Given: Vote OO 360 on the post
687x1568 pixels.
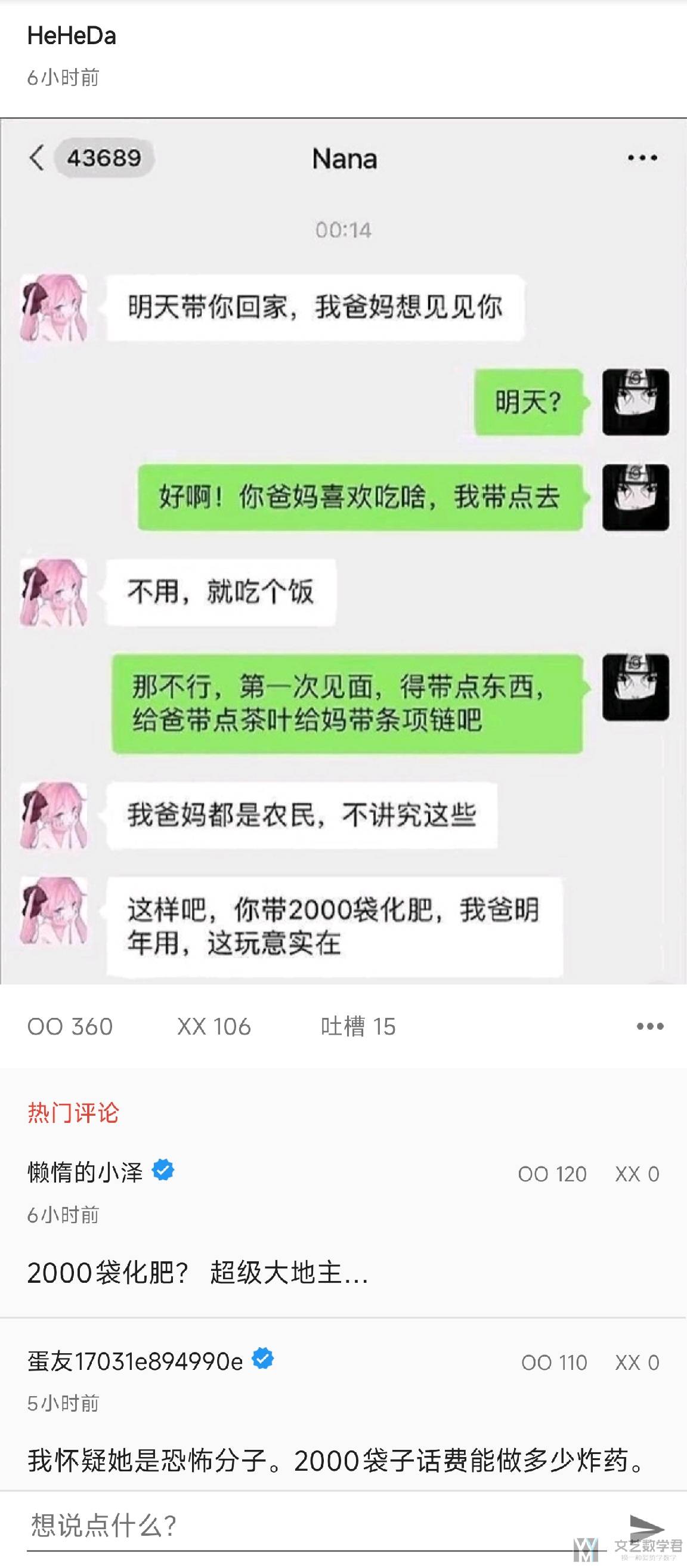Looking at the screenshot, I should [x=70, y=1027].
